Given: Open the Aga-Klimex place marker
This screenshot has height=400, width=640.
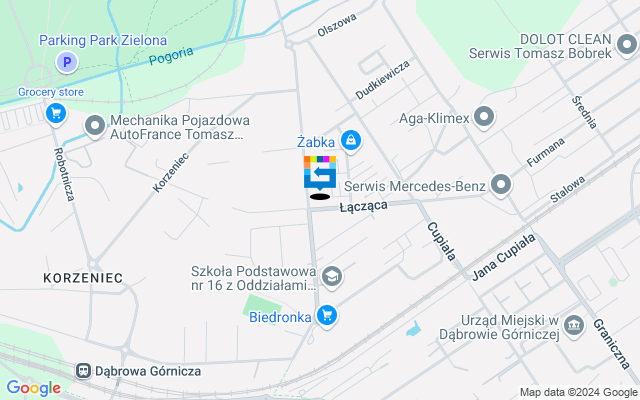Looking at the screenshot, I should [484, 119].
